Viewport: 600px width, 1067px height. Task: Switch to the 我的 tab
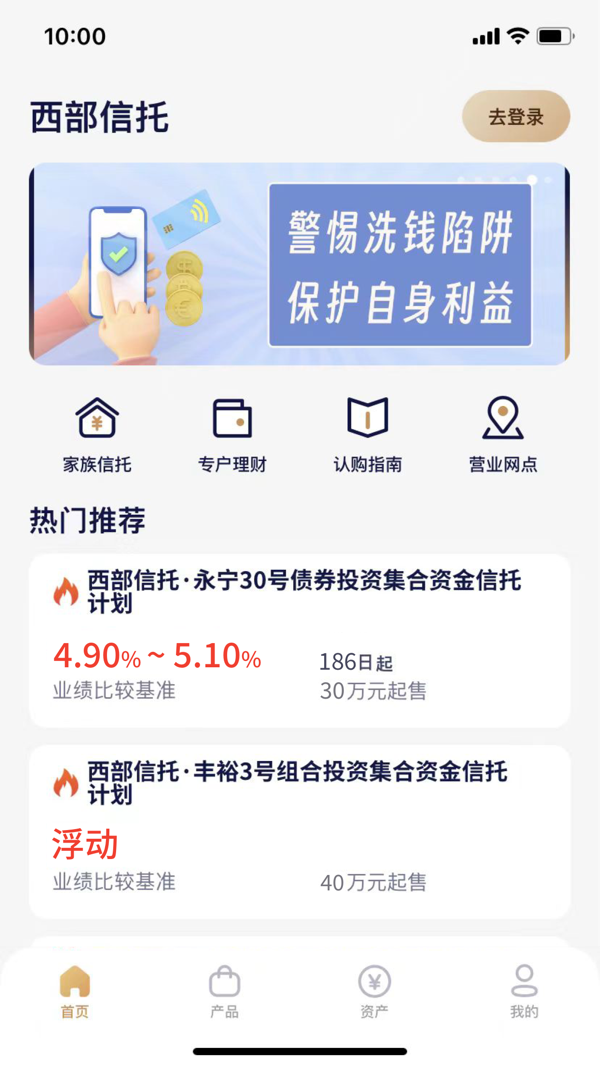(x=524, y=992)
